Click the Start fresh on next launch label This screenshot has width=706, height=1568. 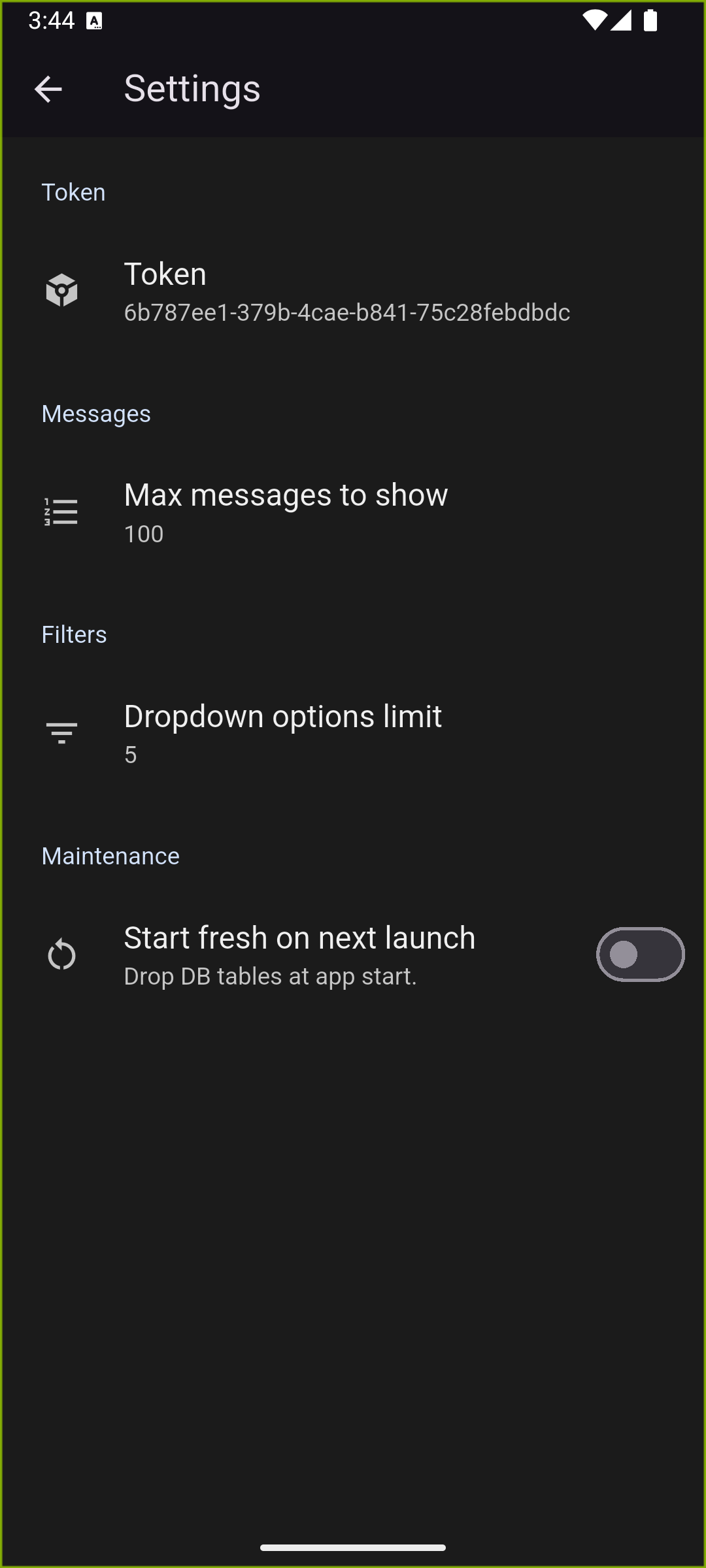(x=299, y=937)
